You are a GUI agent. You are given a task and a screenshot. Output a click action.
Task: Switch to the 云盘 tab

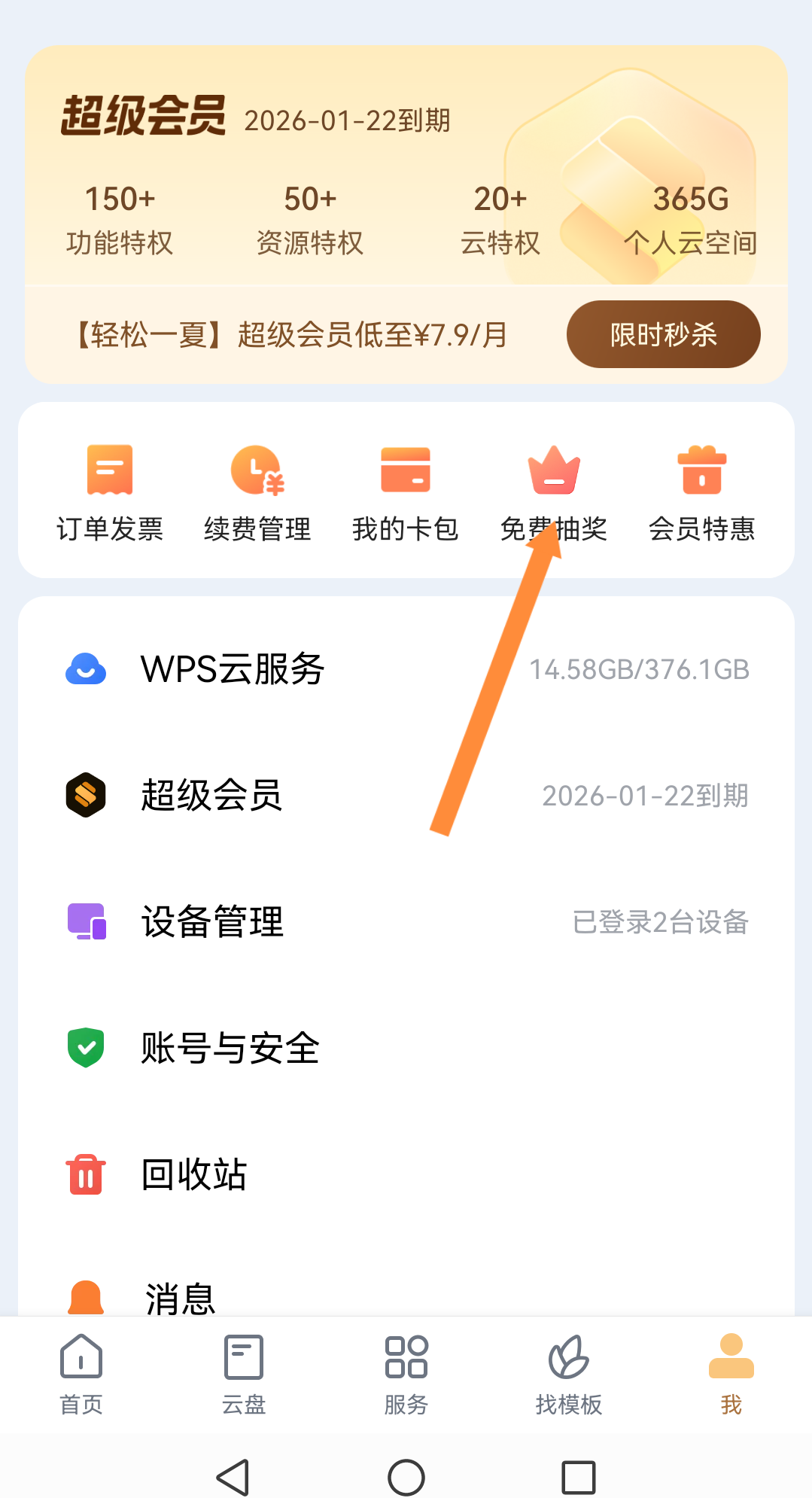tap(244, 1374)
